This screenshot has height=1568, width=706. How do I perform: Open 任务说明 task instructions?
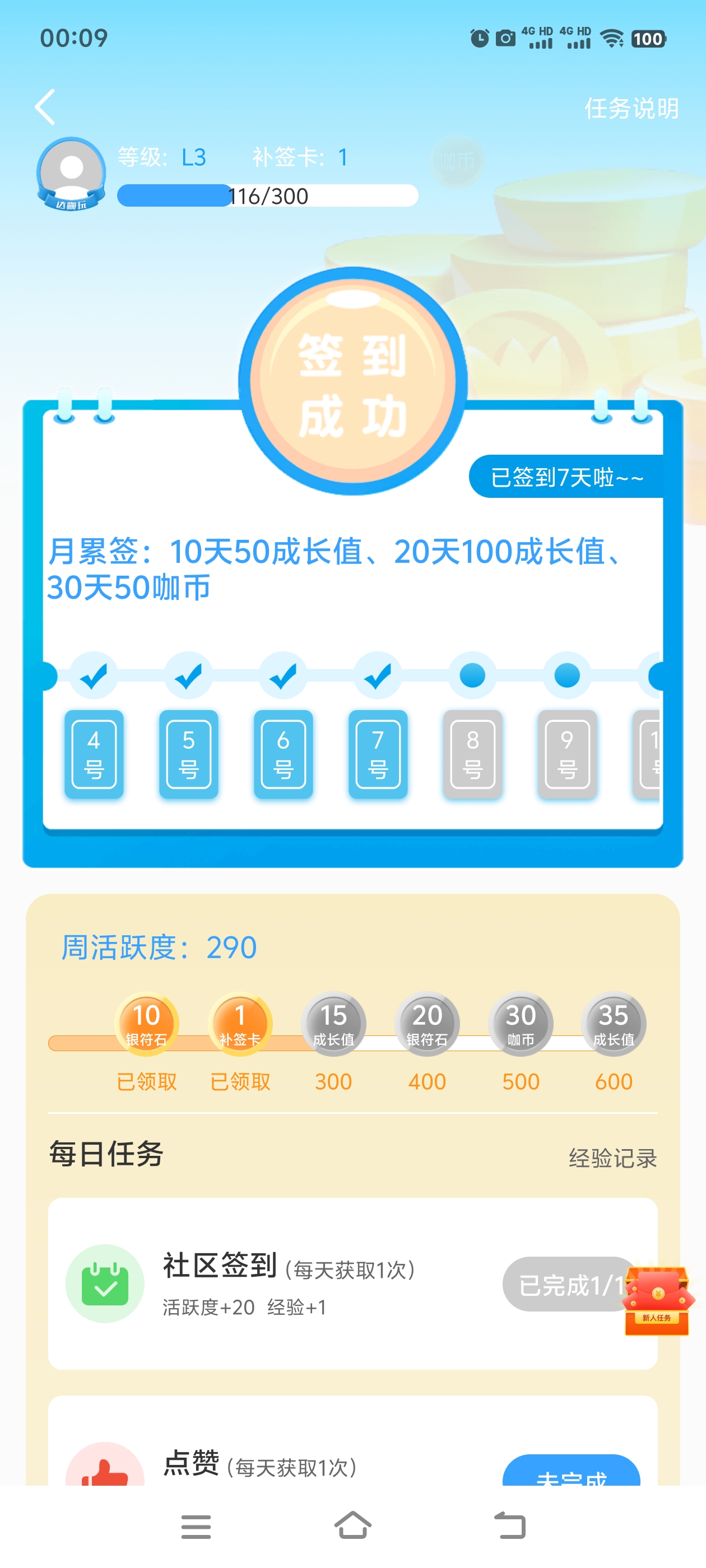point(631,108)
